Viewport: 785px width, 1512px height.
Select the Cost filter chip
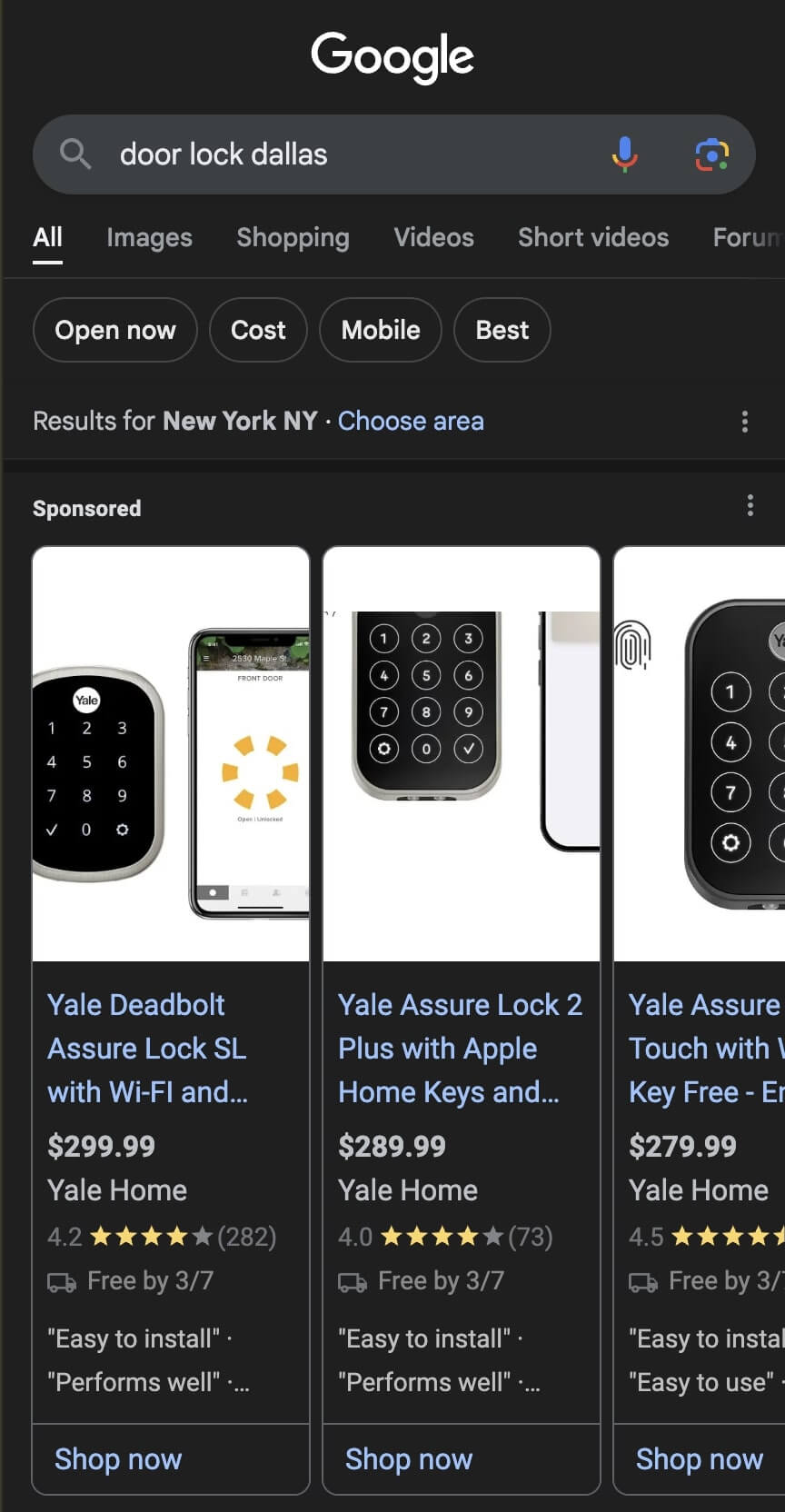pyautogui.click(x=258, y=330)
